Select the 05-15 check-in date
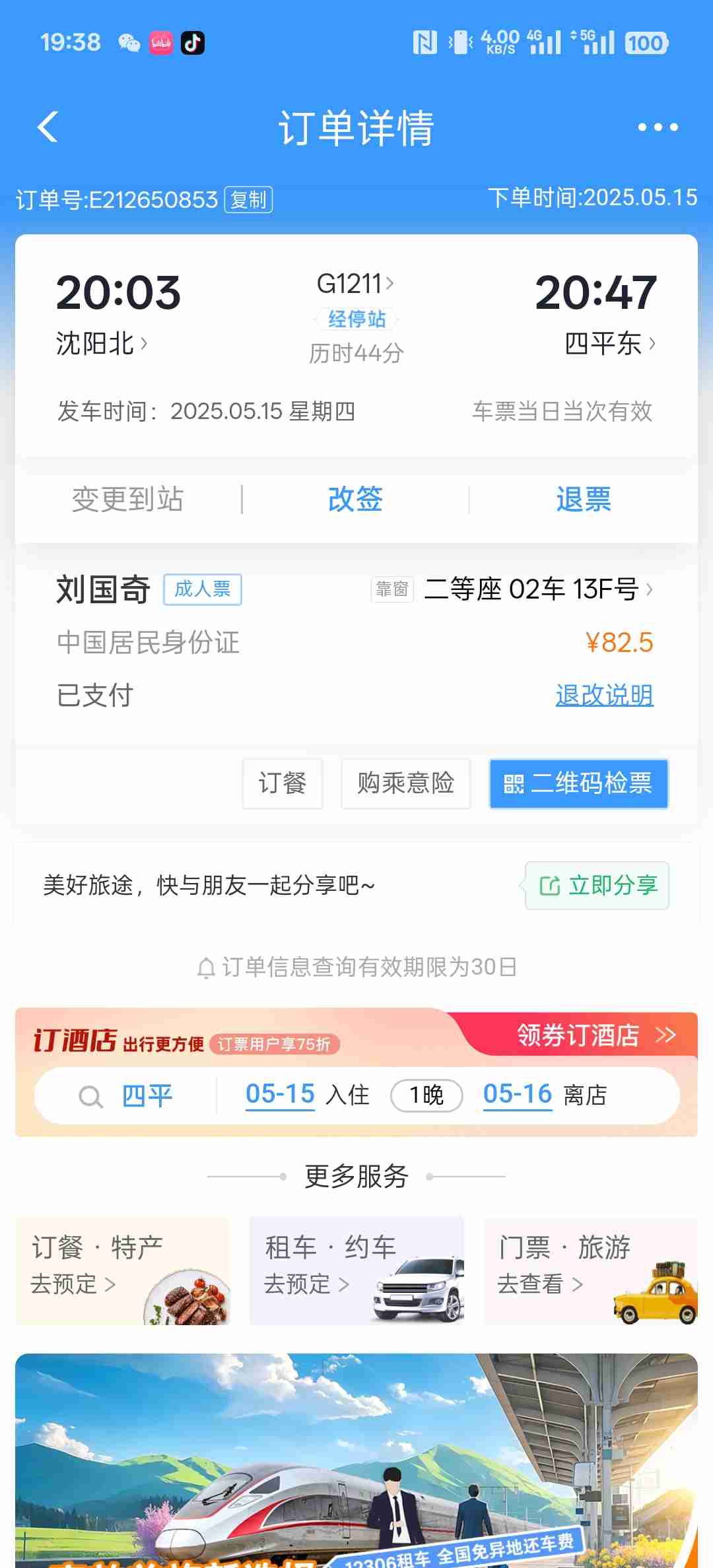This screenshot has height=1568, width=713. (280, 1094)
